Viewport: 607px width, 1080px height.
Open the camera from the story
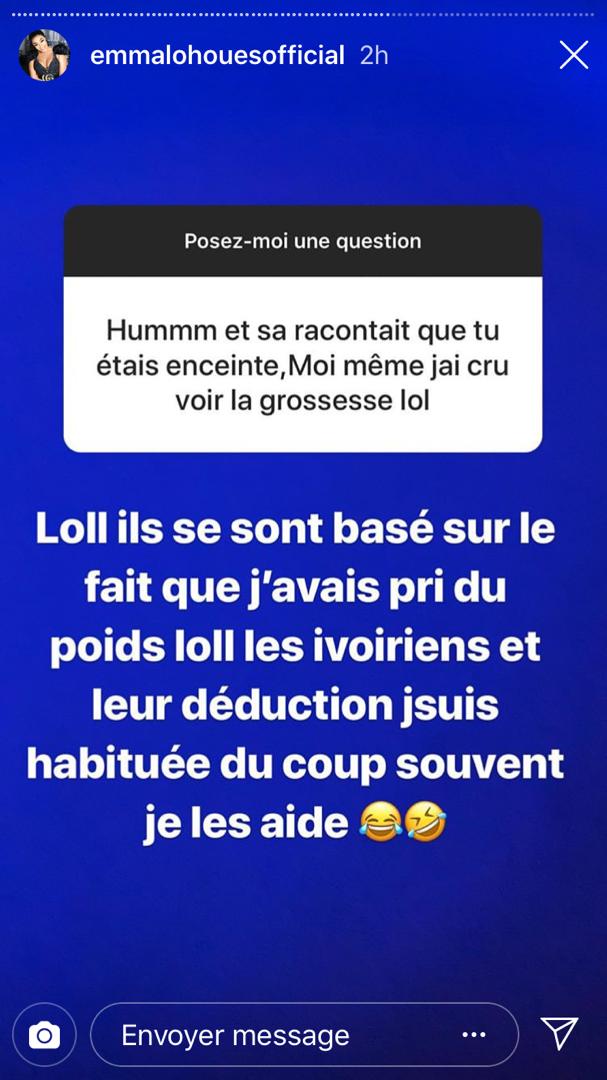pyautogui.click(x=44, y=1035)
